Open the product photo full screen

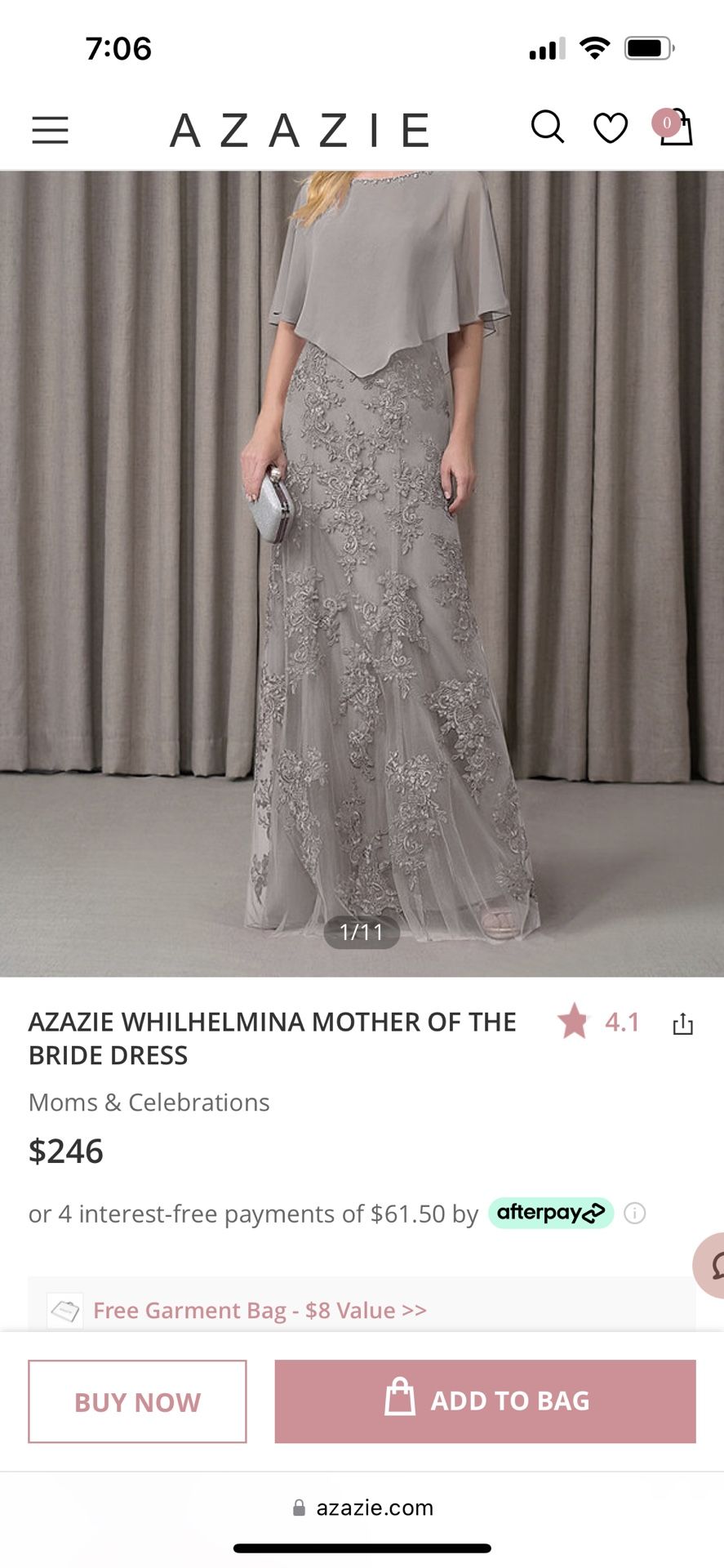[362, 573]
